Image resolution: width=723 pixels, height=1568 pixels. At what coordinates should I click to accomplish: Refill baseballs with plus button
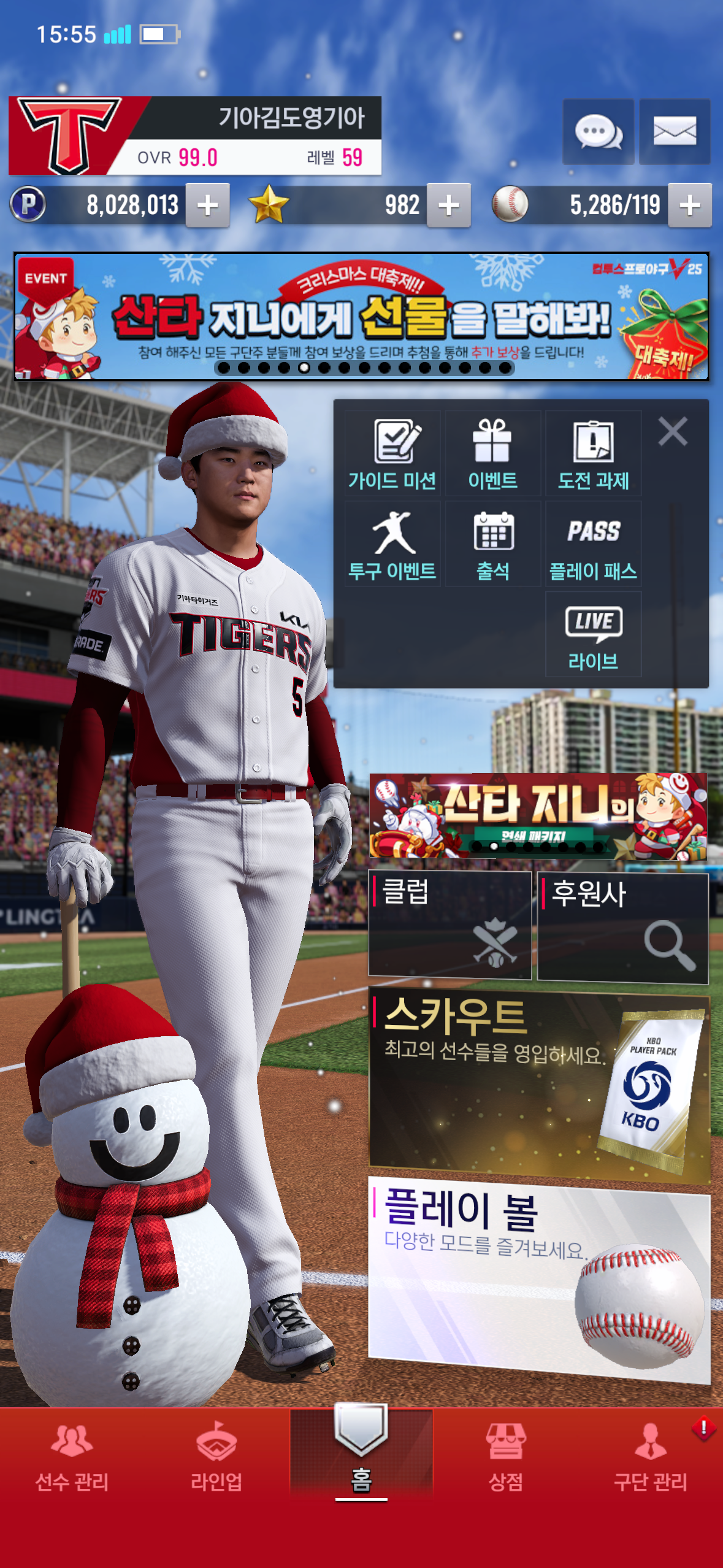point(689,205)
